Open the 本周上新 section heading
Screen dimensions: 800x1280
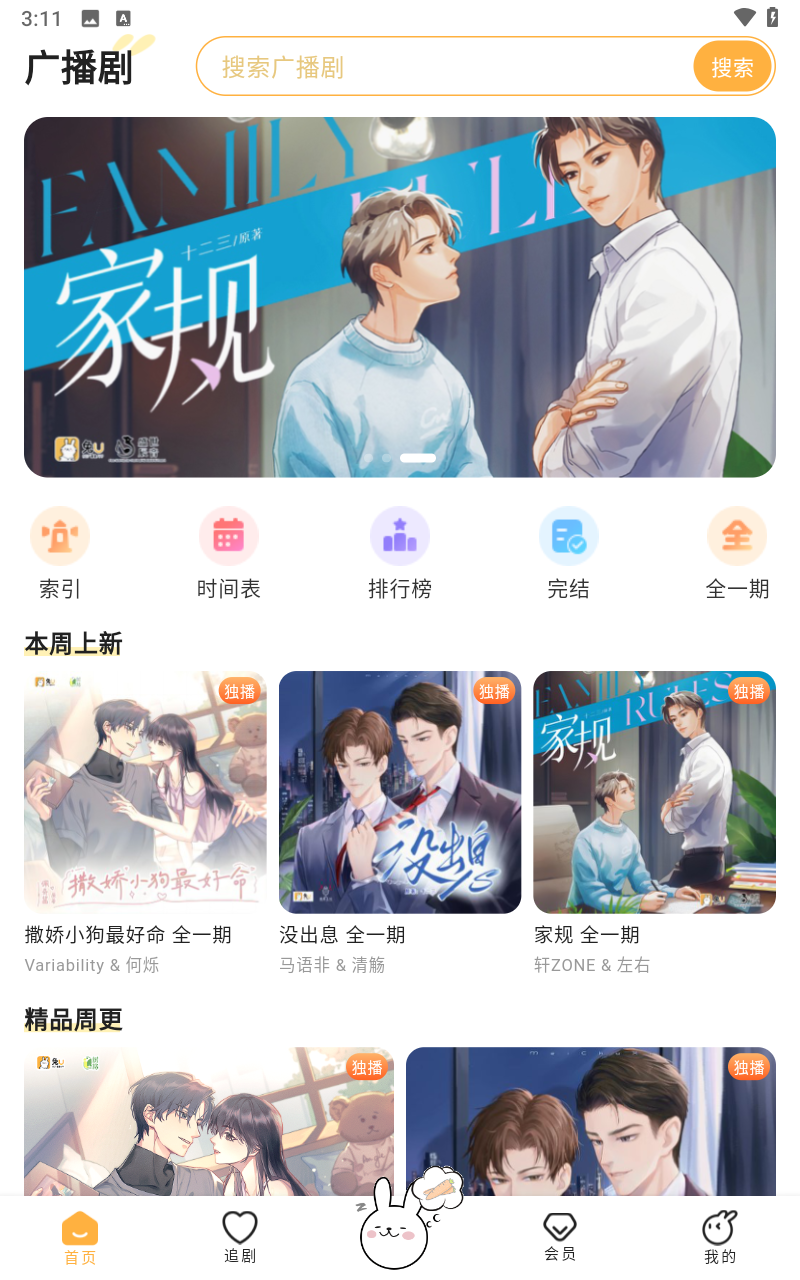(73, 644)
